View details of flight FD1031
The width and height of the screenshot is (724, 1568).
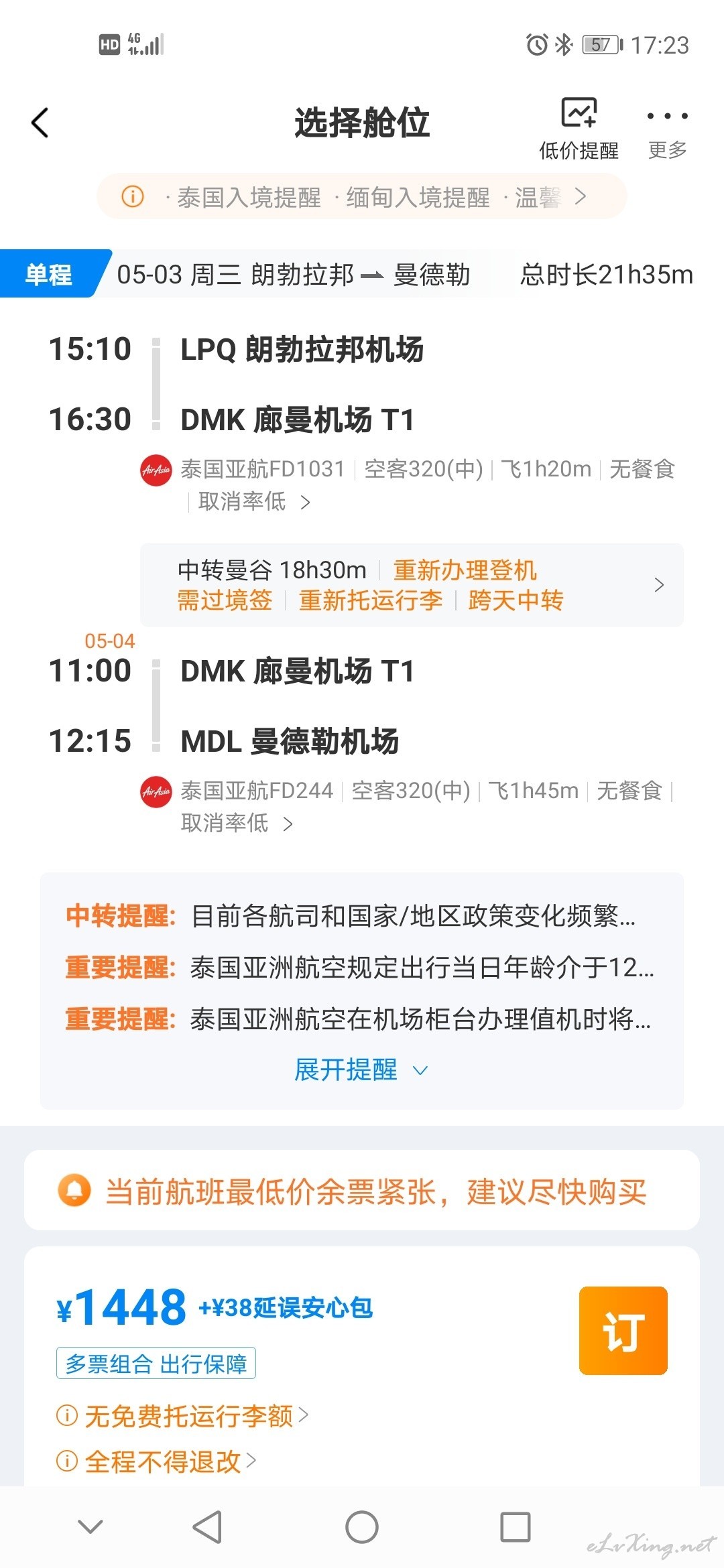[x=408, y=484]
